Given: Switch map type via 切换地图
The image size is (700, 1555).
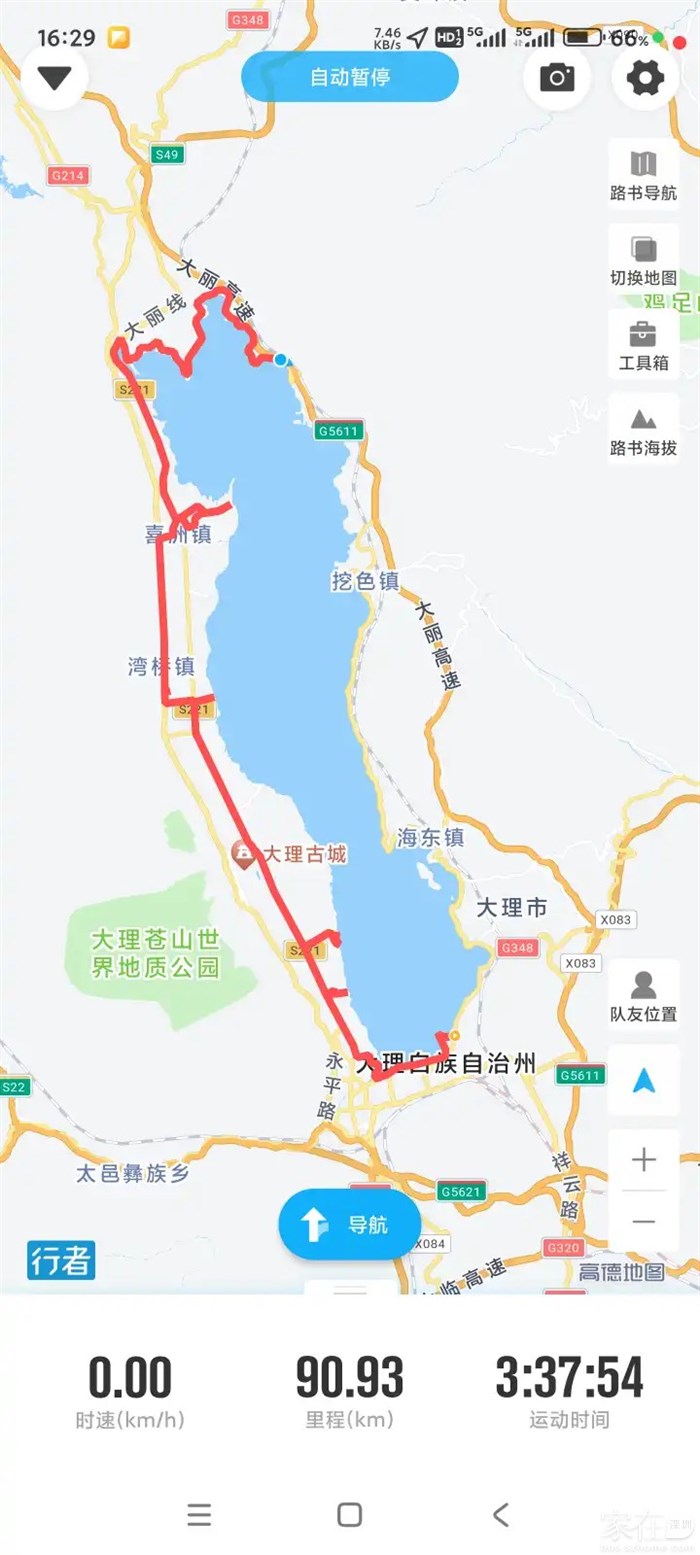Looking at the screenshot, I should click(x=643, y=260).
